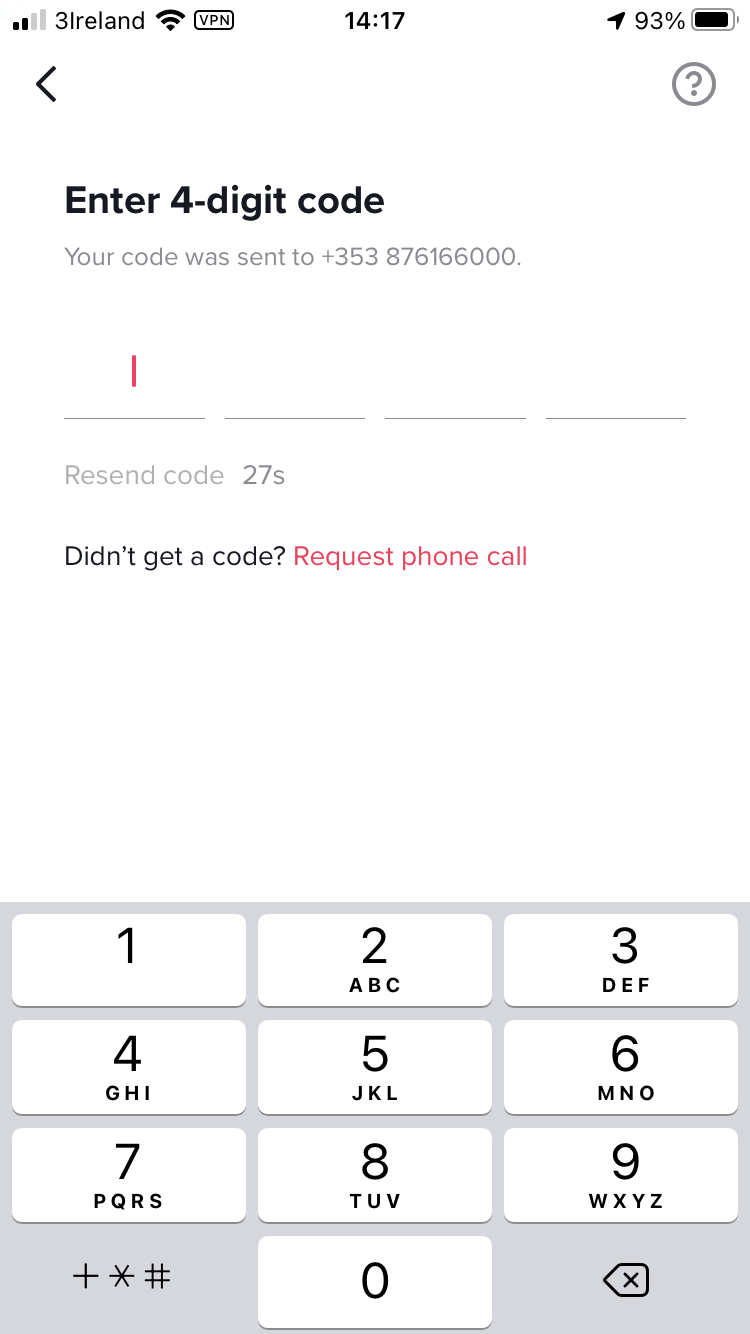Tap the number 6 key with MNO
Image resolution: width=750 pixels, height=1334 pixels.
621,1066
